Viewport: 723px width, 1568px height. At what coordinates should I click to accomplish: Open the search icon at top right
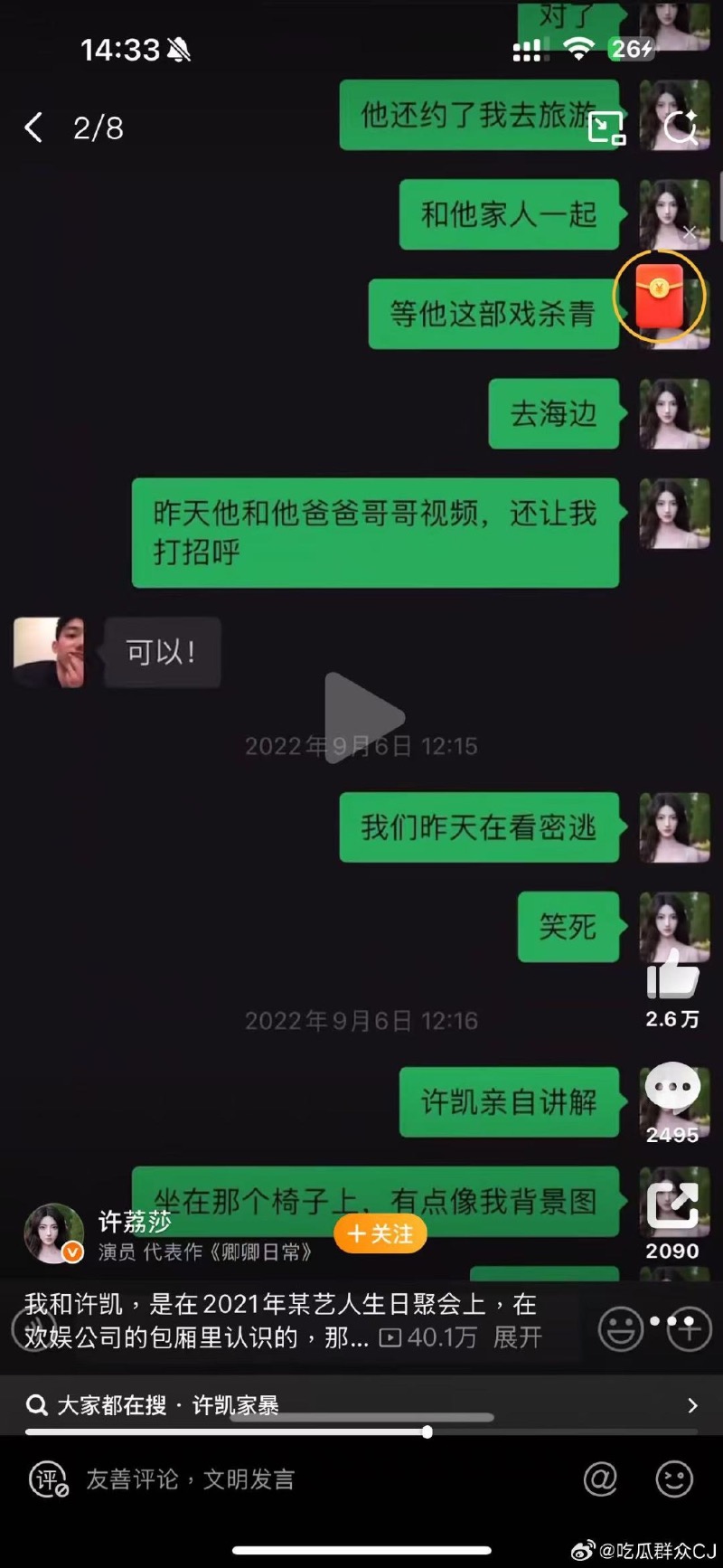pyautogui.click(x=680, y=128)
